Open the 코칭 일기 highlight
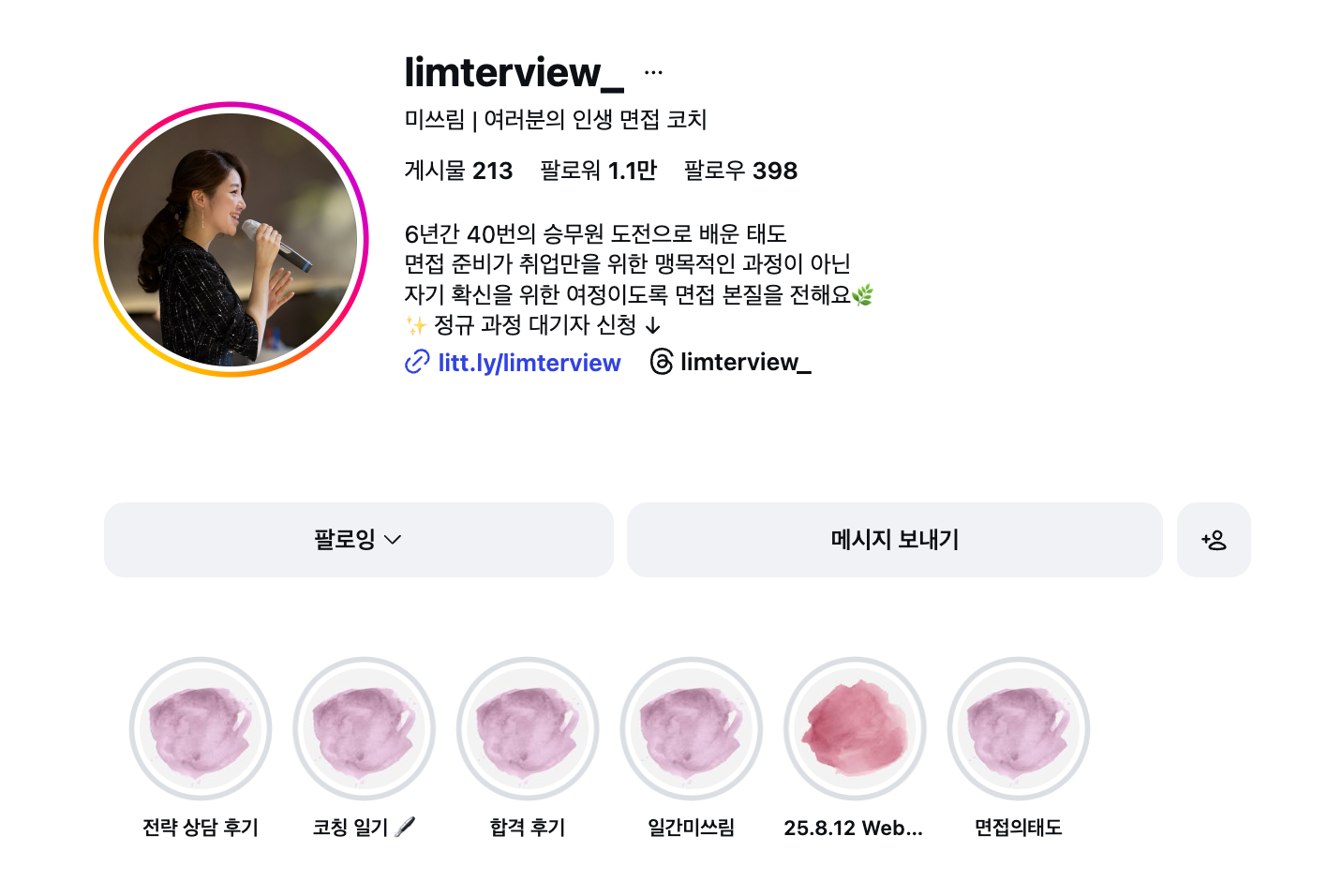The width and height of the screenshot is (1342, 896). coord(364,729)
